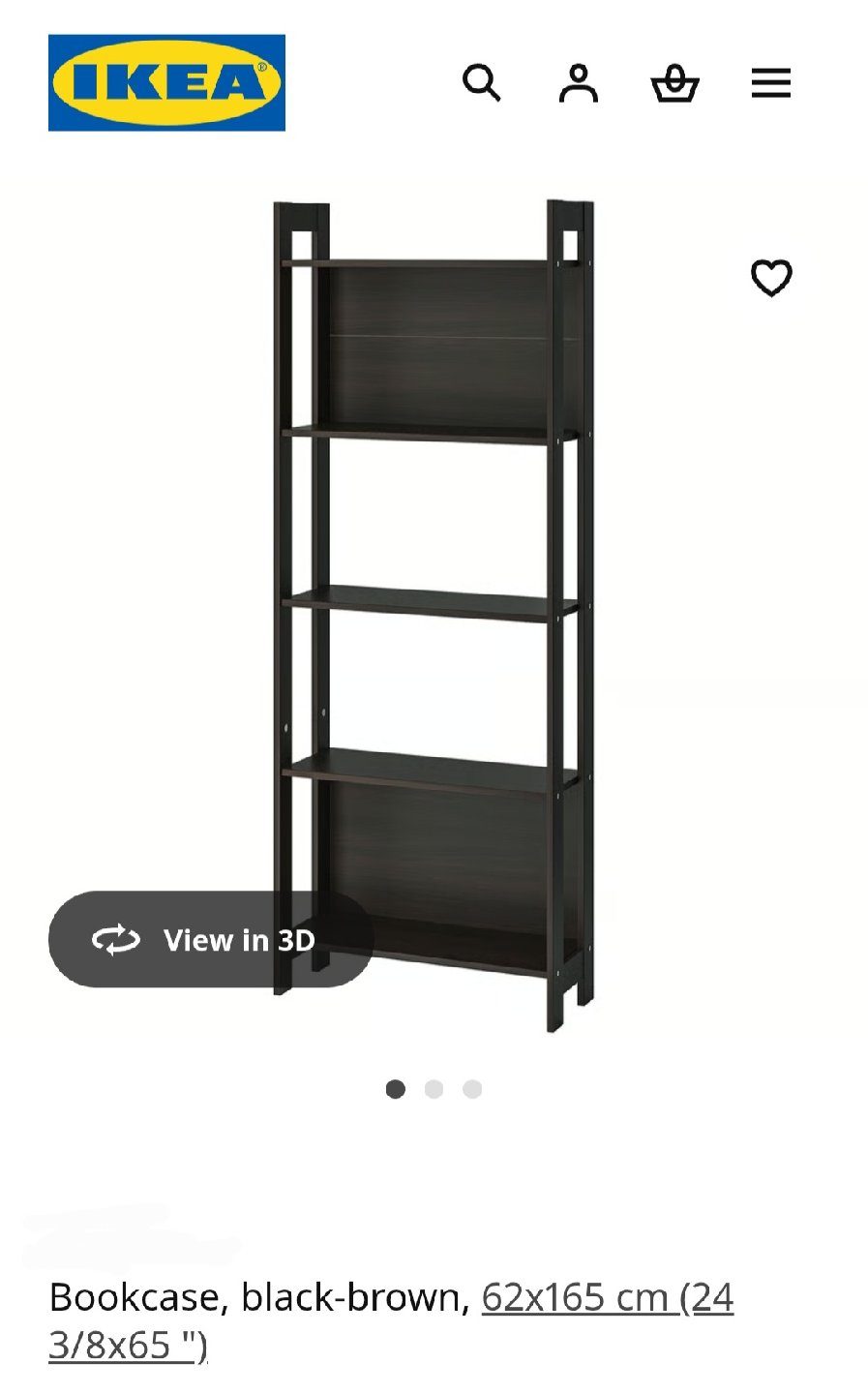Image resolution: width=868 pixels, height=1394 pixels.
Task: Click the third carousel indicator dot
Action: tap(472, 1089)
